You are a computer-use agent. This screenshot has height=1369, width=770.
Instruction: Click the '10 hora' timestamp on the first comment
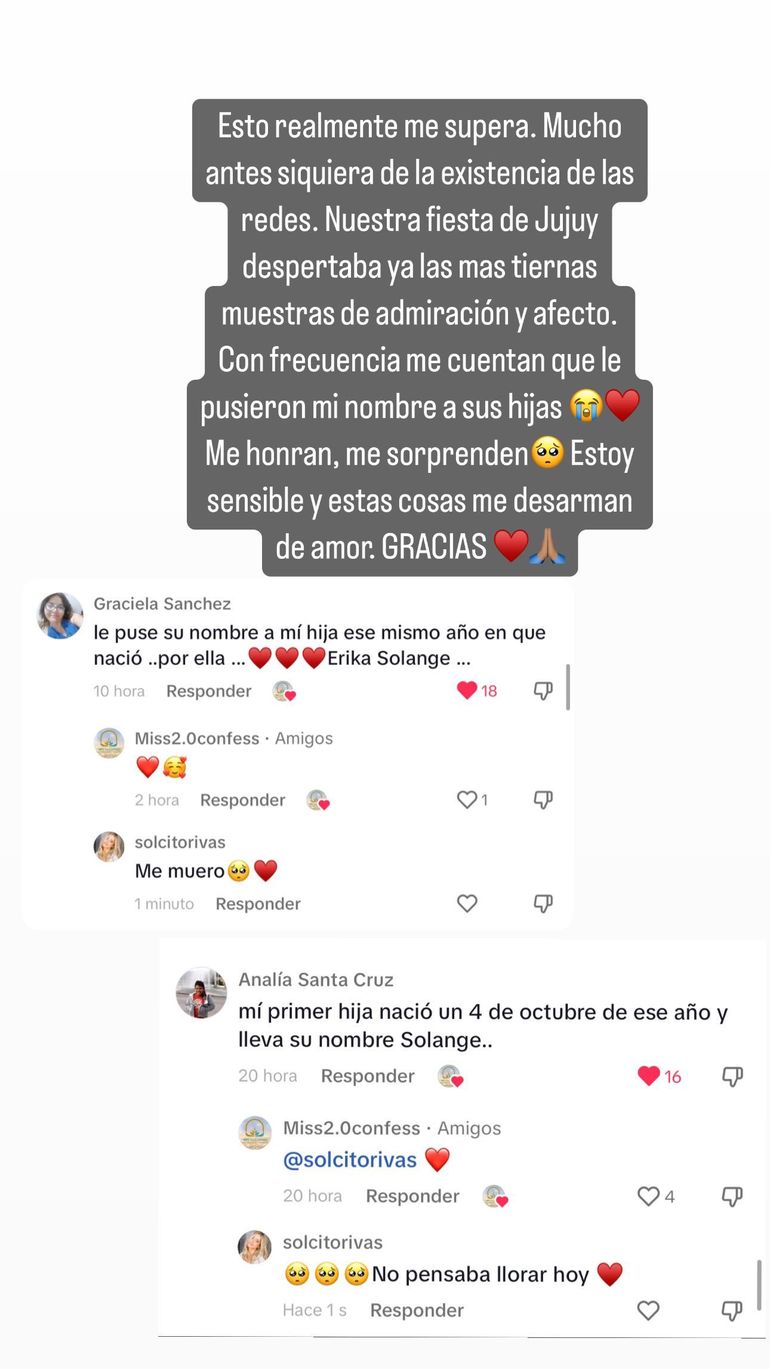[x=118, y=691]
